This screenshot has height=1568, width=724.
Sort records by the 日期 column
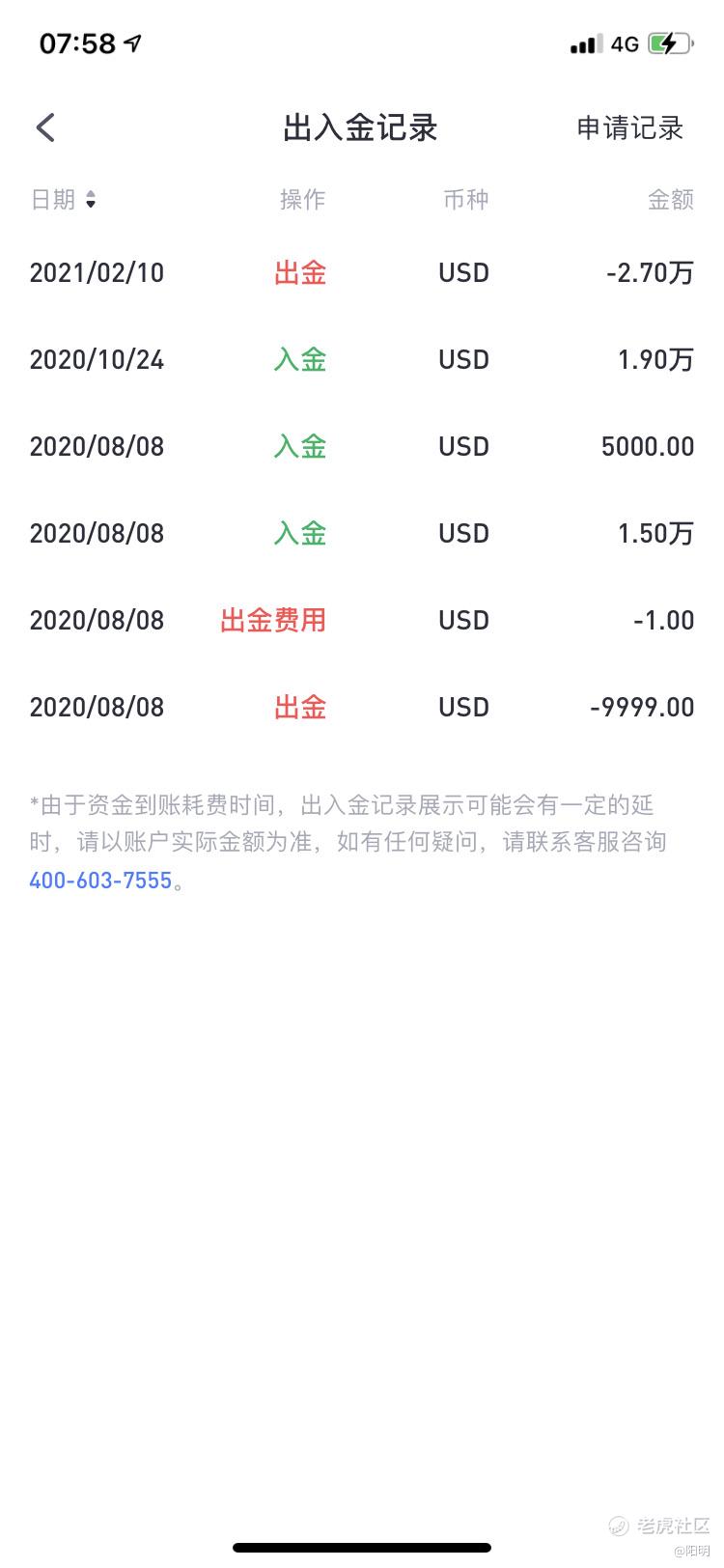[64, 200]
